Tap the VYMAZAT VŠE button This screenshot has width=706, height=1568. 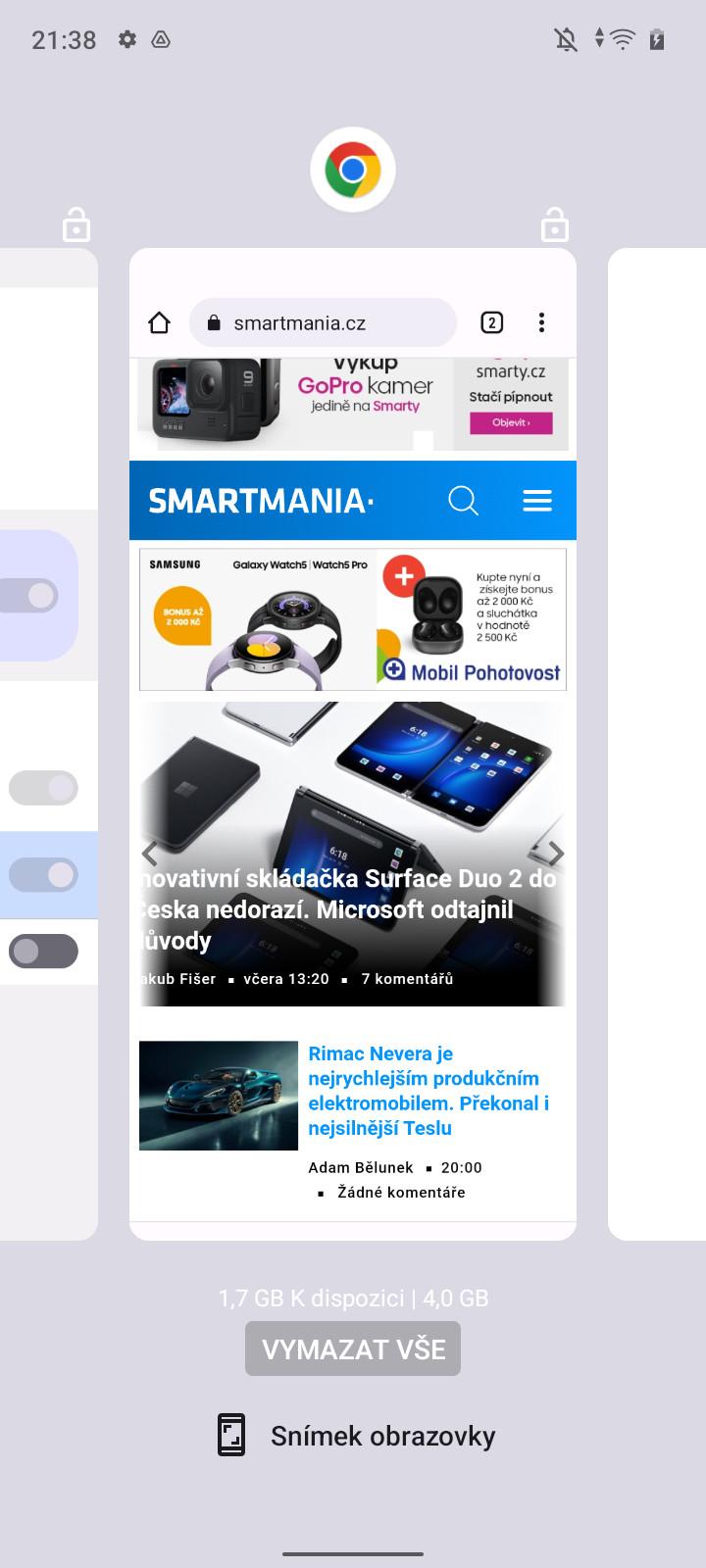pyautogui.click(x=353, y=1348)
